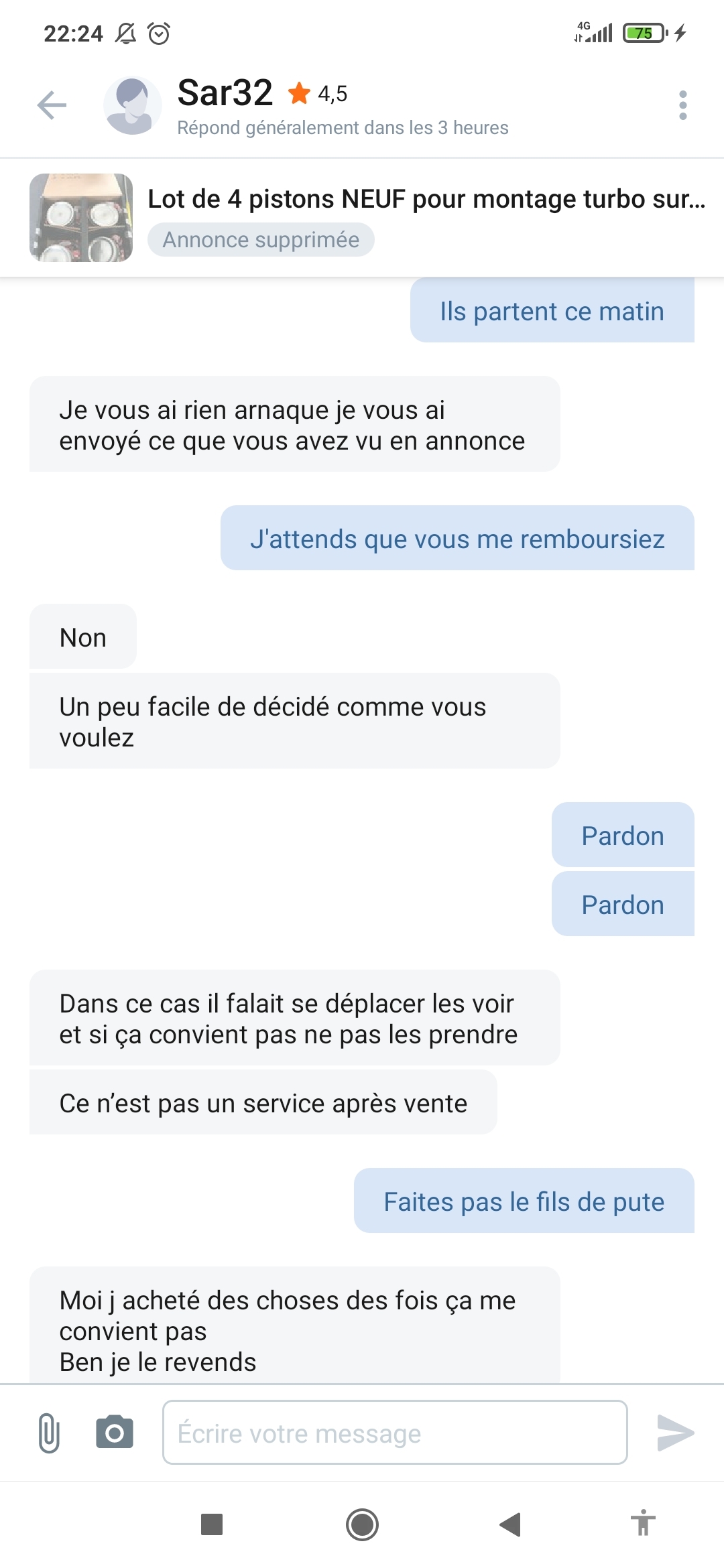Open recent apps with the square button

(x=212, y=1524)
